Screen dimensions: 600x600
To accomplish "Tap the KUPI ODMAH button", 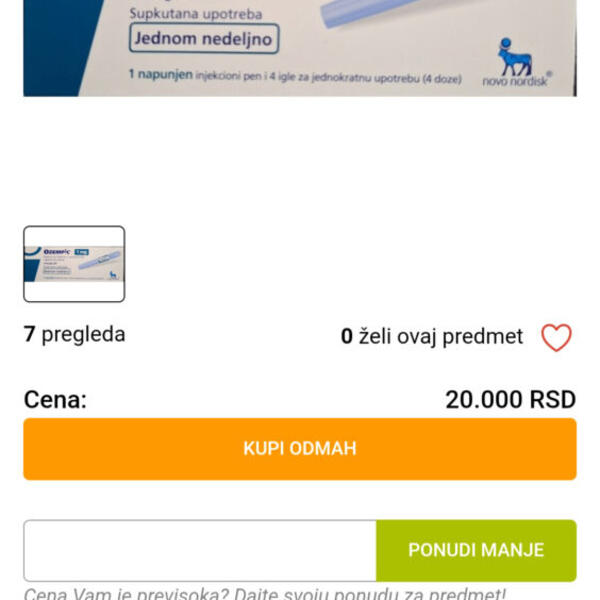I will [299, 449].
